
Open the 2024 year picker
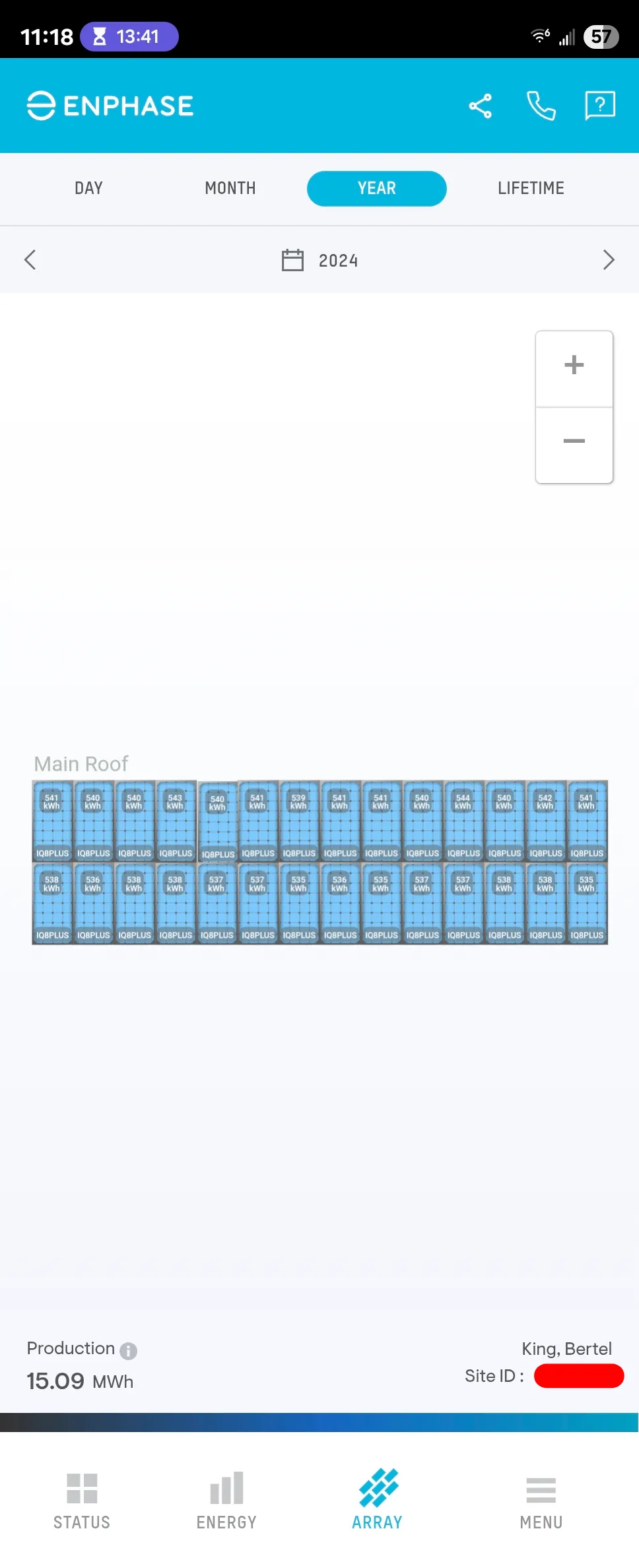[x=320, y=260]
